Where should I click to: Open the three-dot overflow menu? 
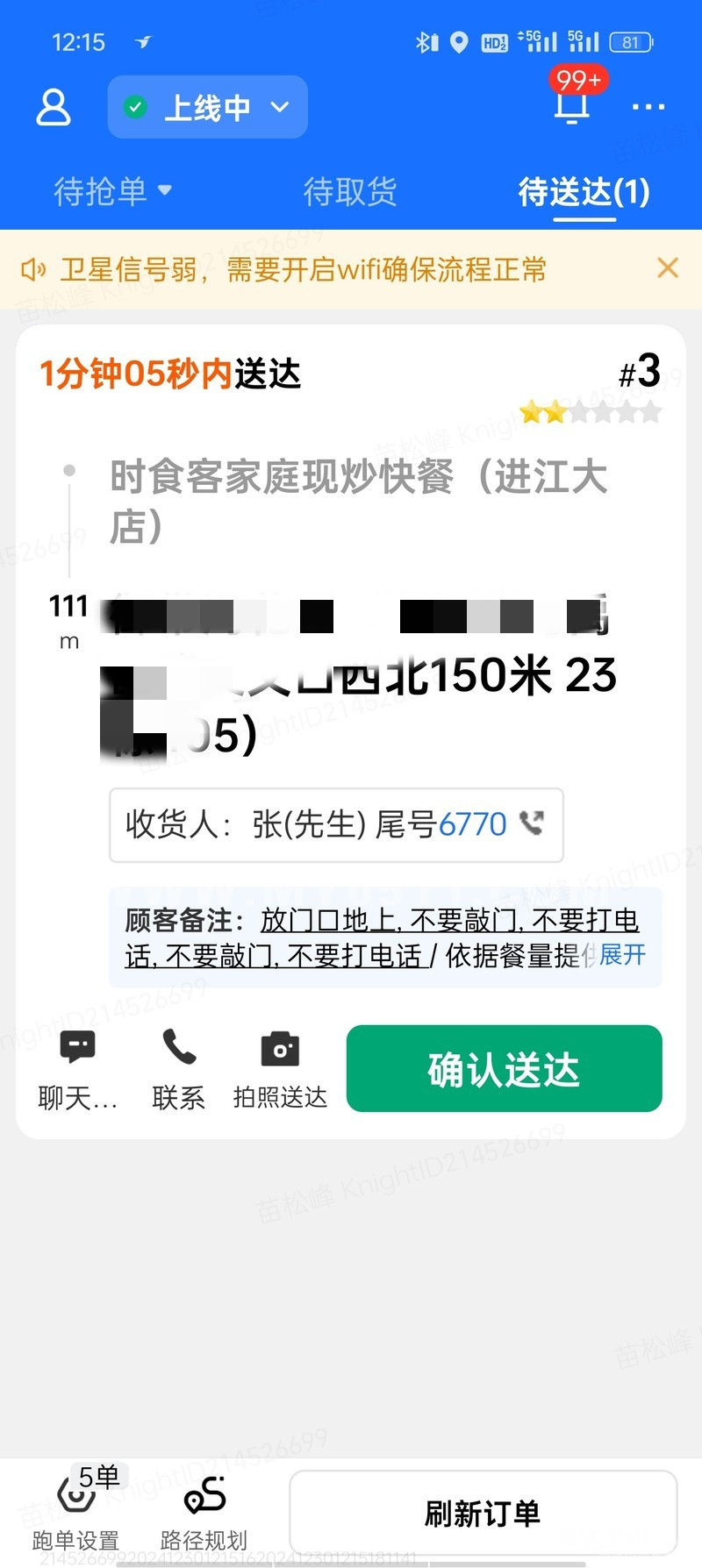click(x=648, y=107)
